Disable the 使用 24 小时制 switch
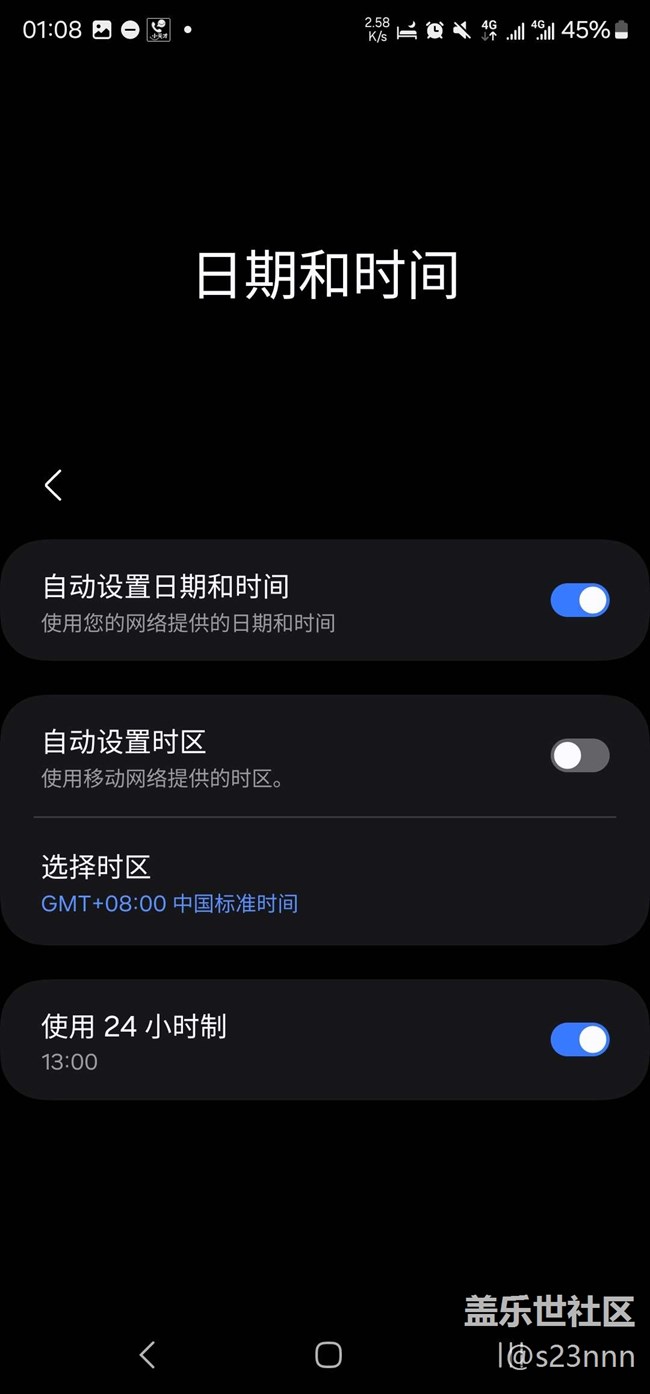 tap(580, 1039)
